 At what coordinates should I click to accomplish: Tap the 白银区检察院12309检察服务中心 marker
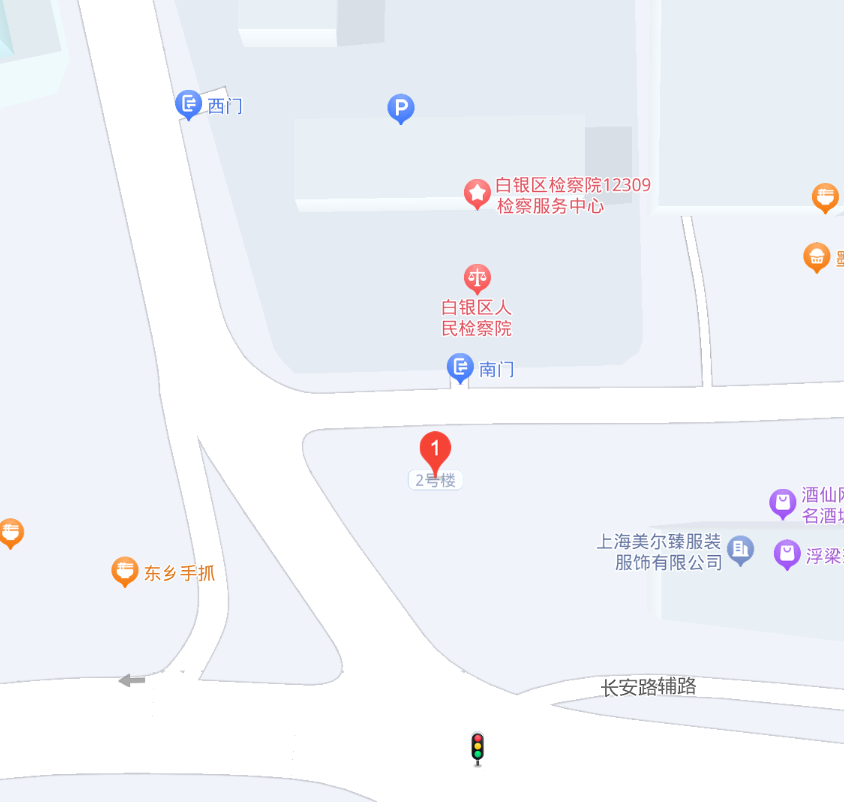click(x=477, y=192)
